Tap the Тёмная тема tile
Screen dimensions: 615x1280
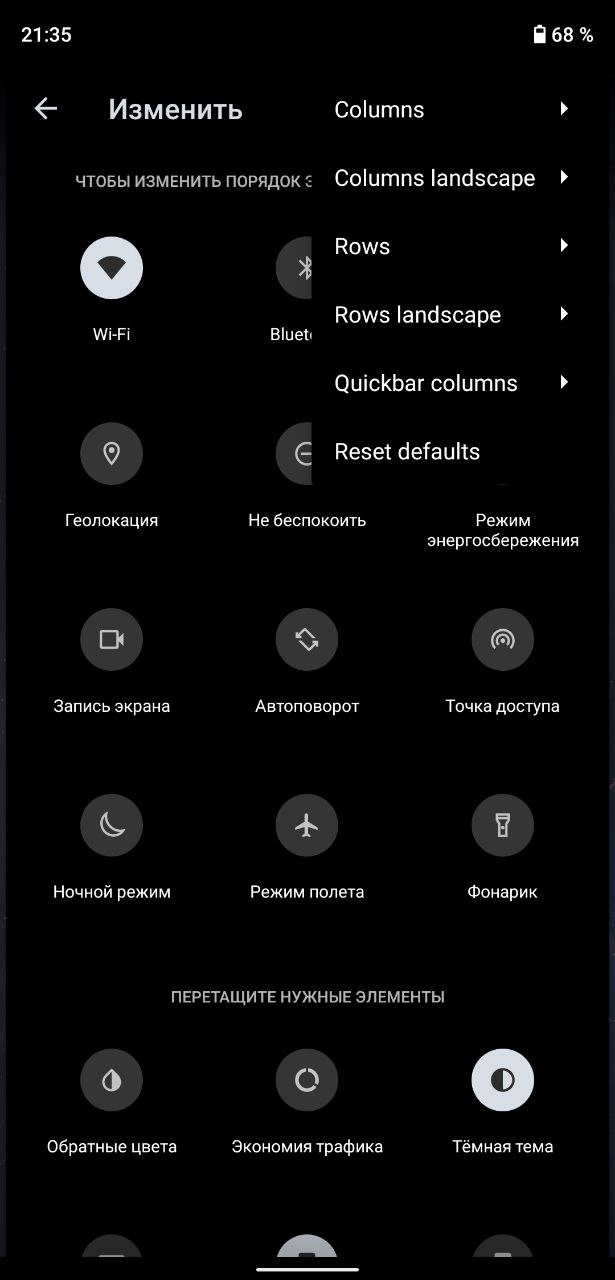click(502, 1081)
